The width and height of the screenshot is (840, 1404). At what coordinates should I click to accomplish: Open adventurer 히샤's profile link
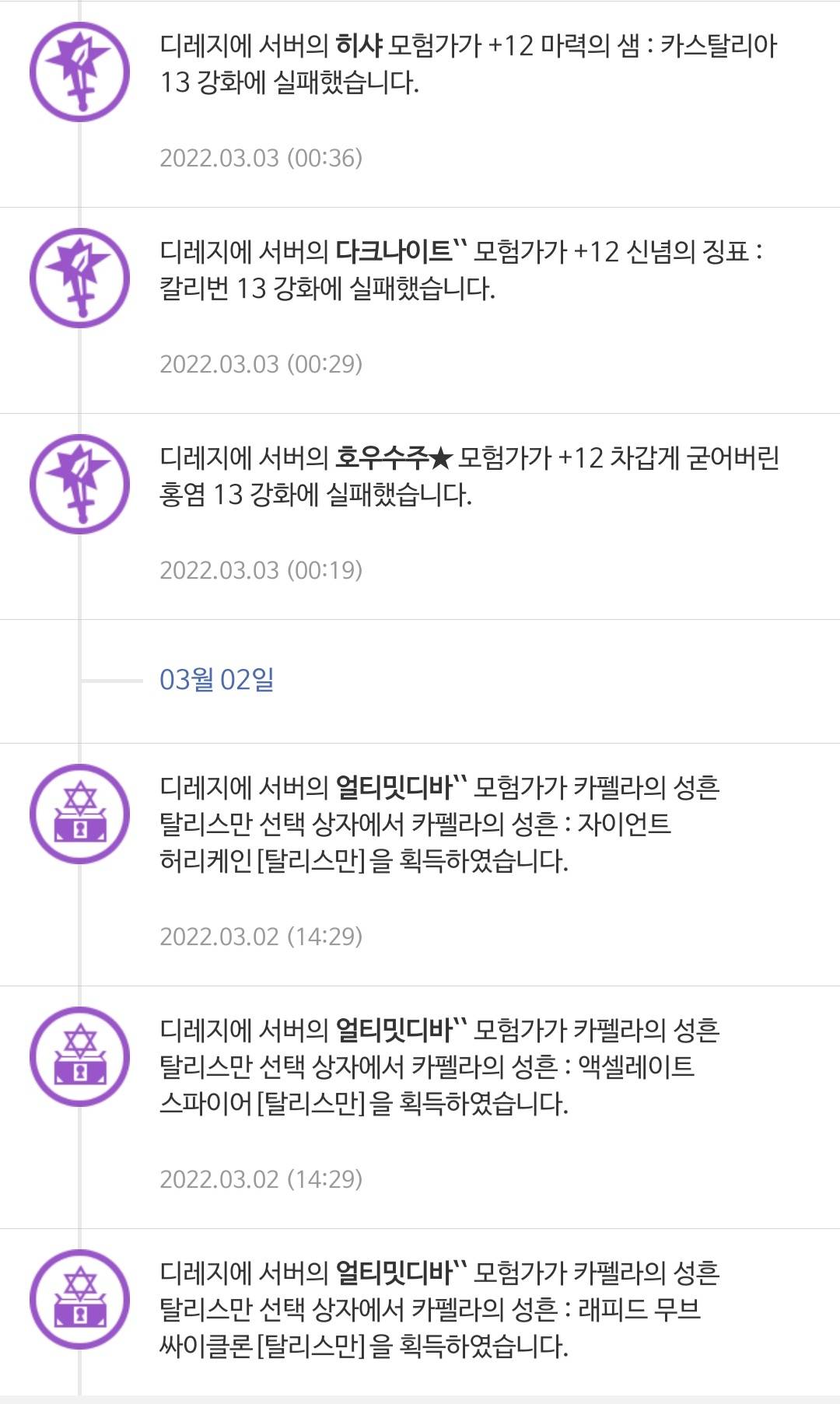click(x=358, y=46)
